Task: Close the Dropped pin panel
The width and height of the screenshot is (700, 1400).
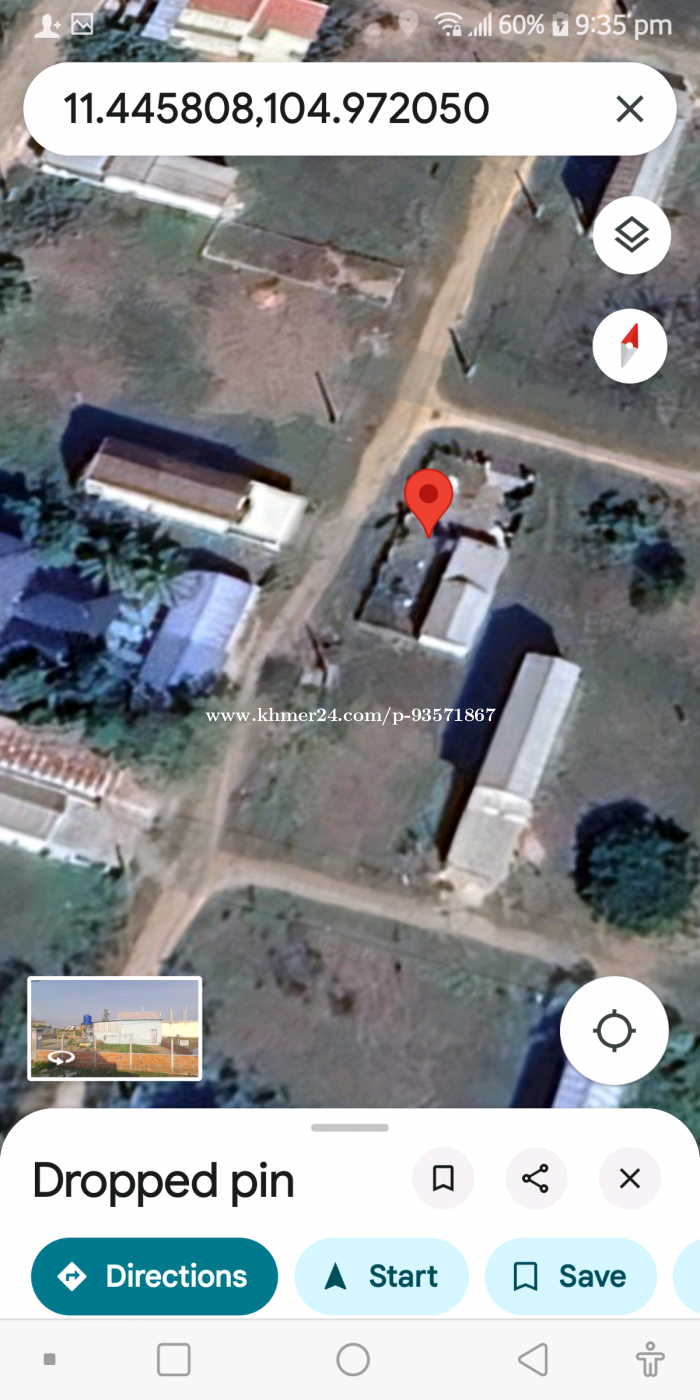Action: [629, 1179]
